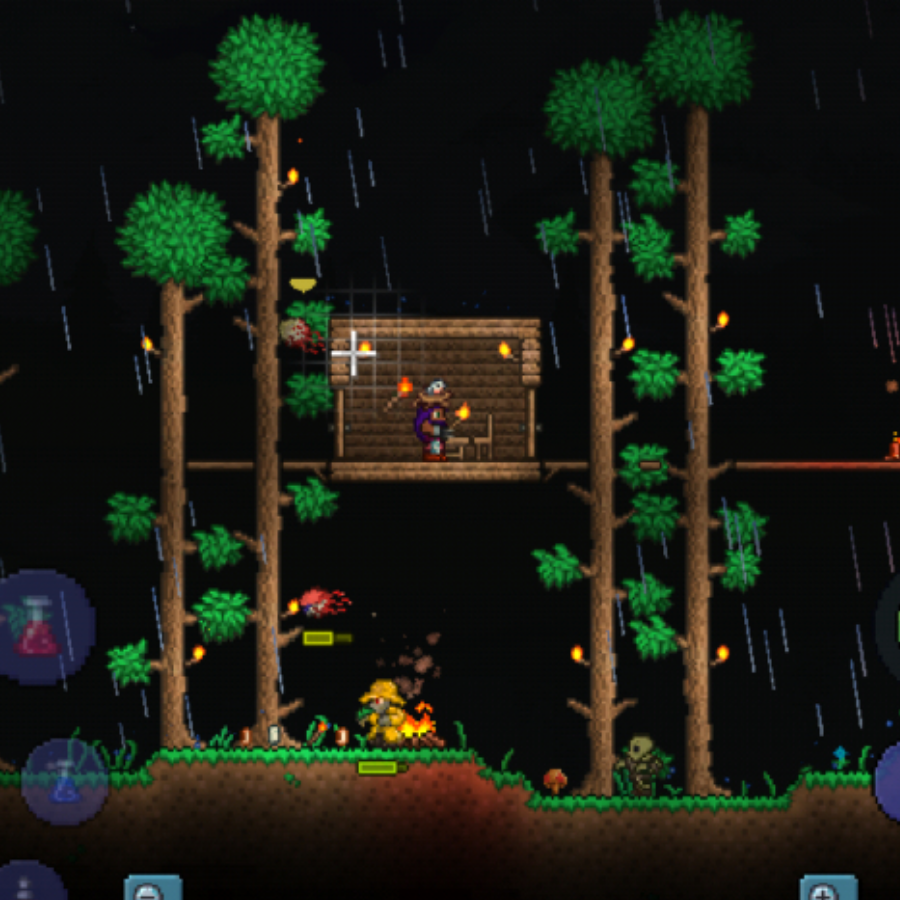The width and height of the screenshot is (900, 900).
Task: Use the red healing potion quick button
Action: pos(42,627)
